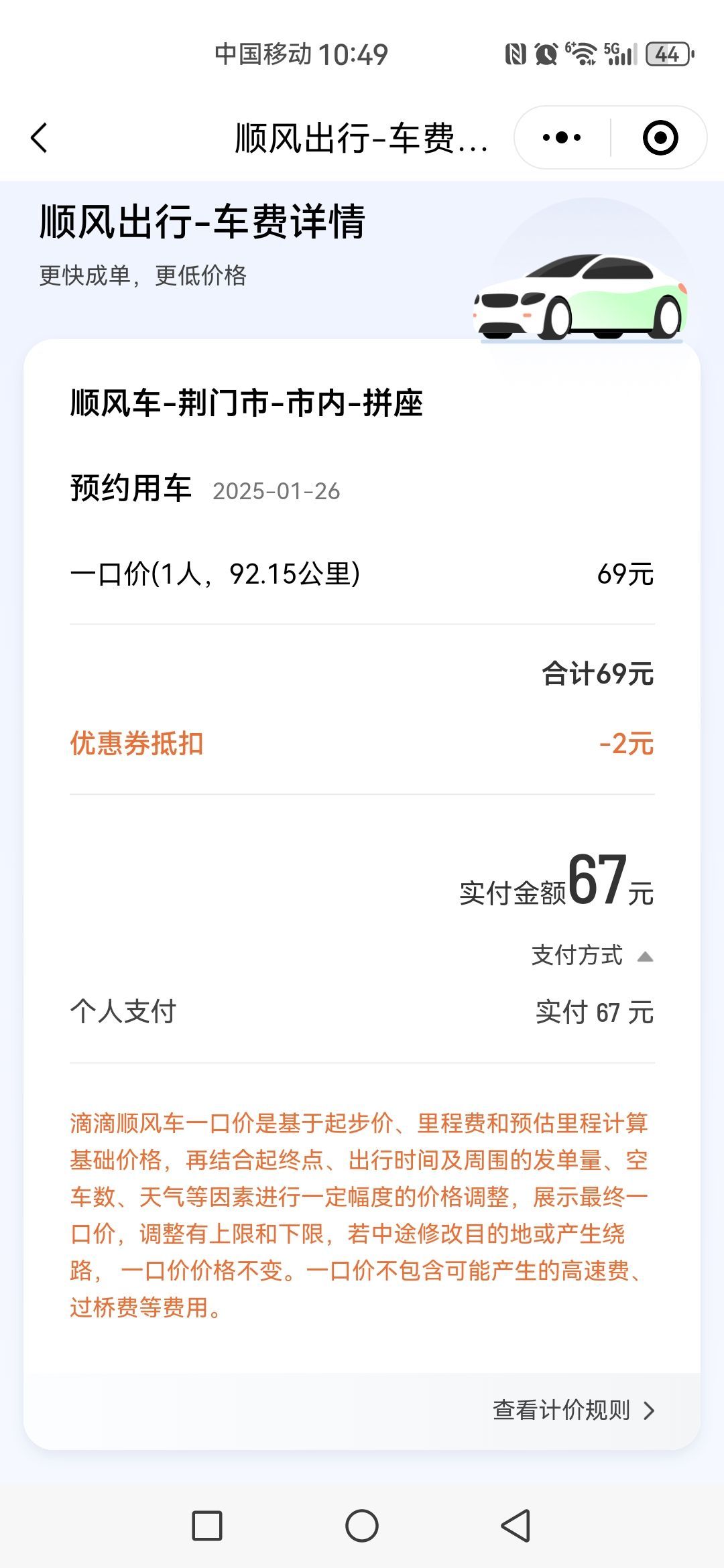Image resolution: width=724 pixels, height=1568 pixels.
Task: Collapse the 支付方式 payment method section
Action: point(592,956)
